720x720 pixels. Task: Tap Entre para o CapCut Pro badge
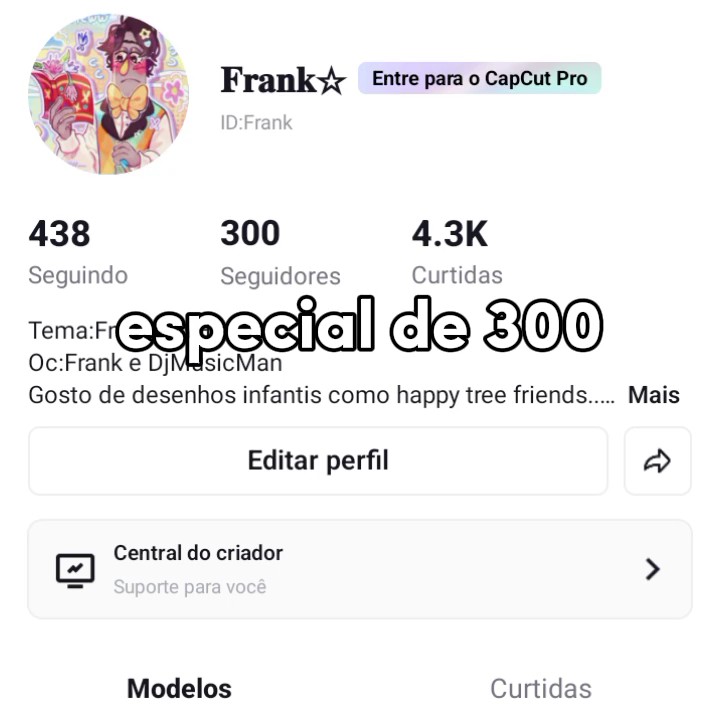(479, 78)
